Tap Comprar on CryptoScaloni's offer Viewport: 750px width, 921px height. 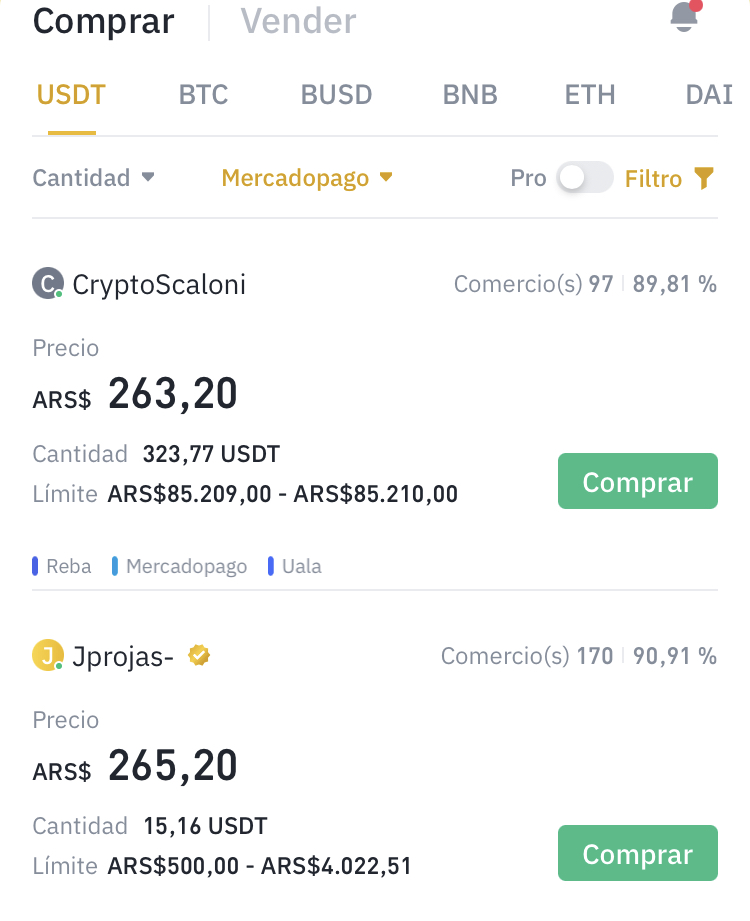pyautogui.click(x=637, y=482)
